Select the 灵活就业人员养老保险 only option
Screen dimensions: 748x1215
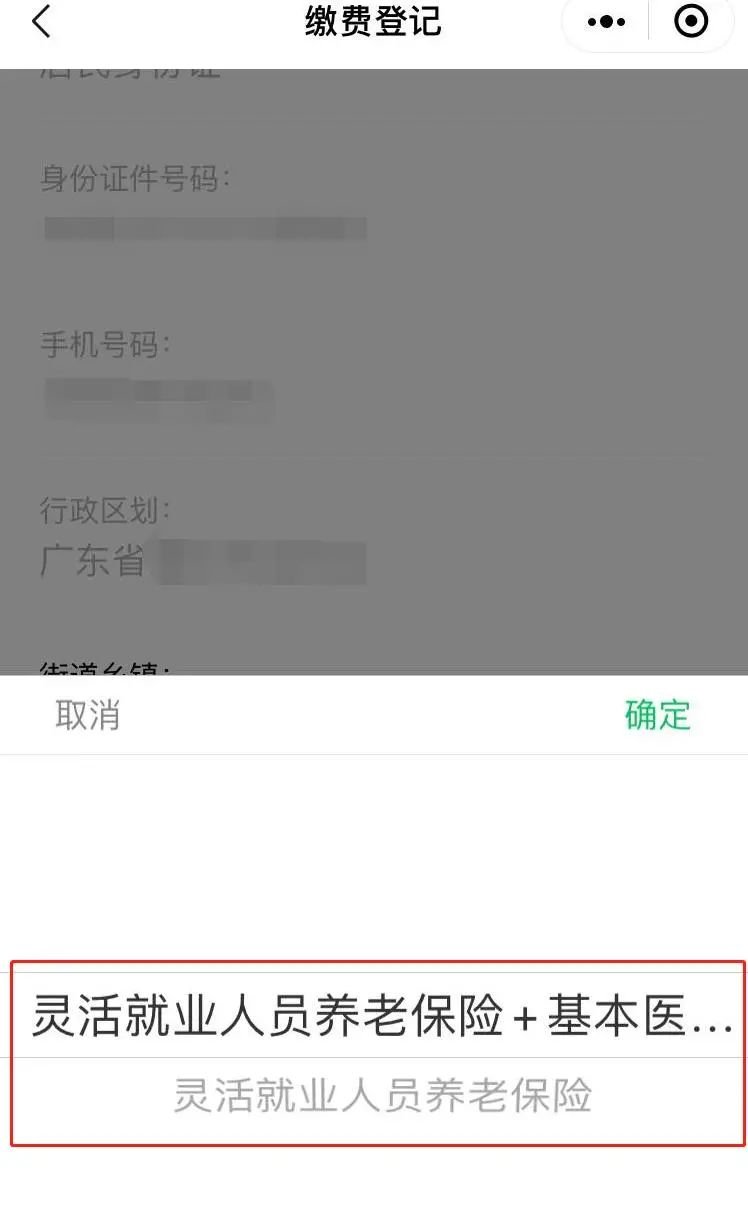[x=382, y=1096]
